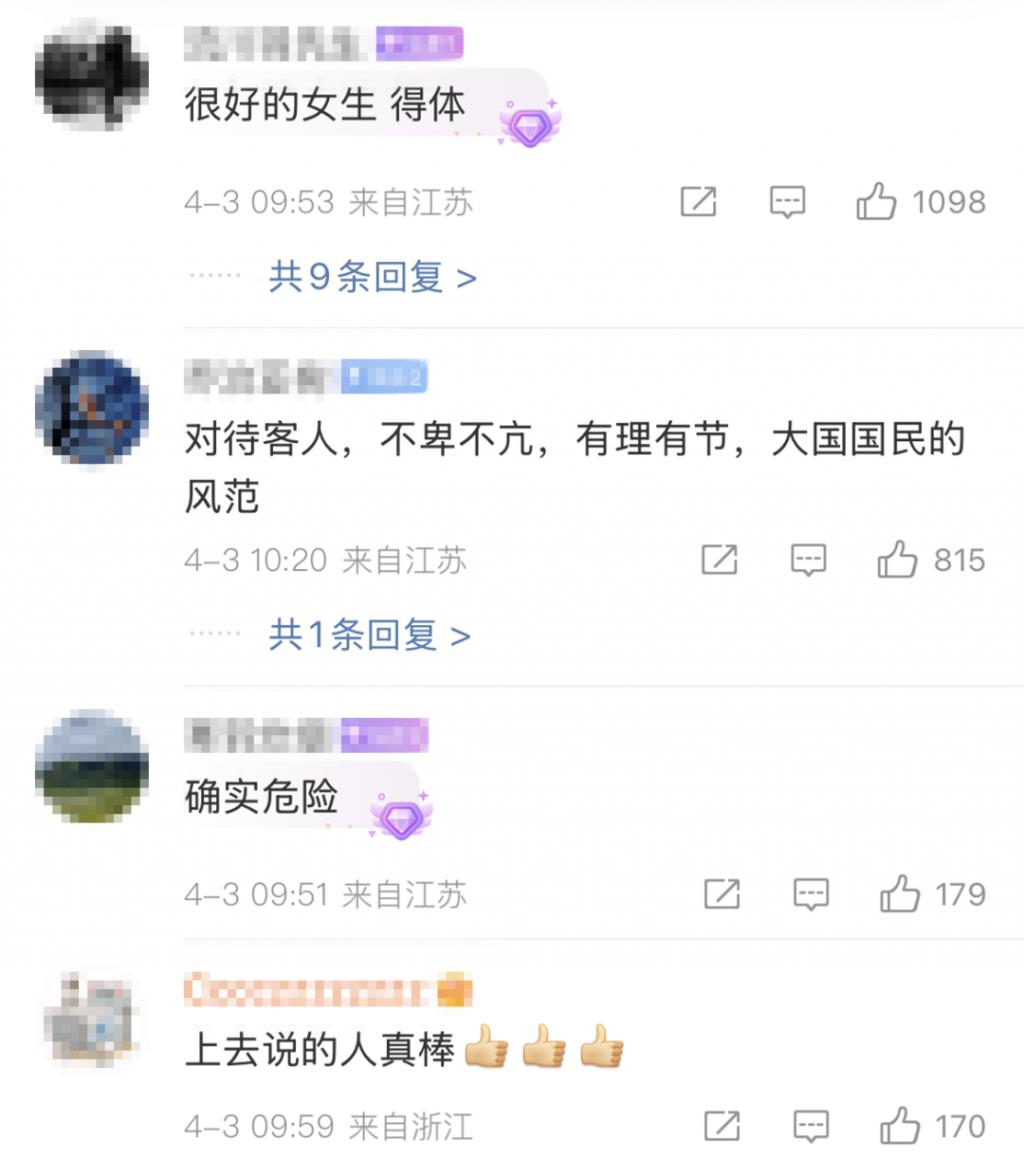Like the comment "确实危险"
This screenshot has height=1159, width=1024.
[900, 894]
